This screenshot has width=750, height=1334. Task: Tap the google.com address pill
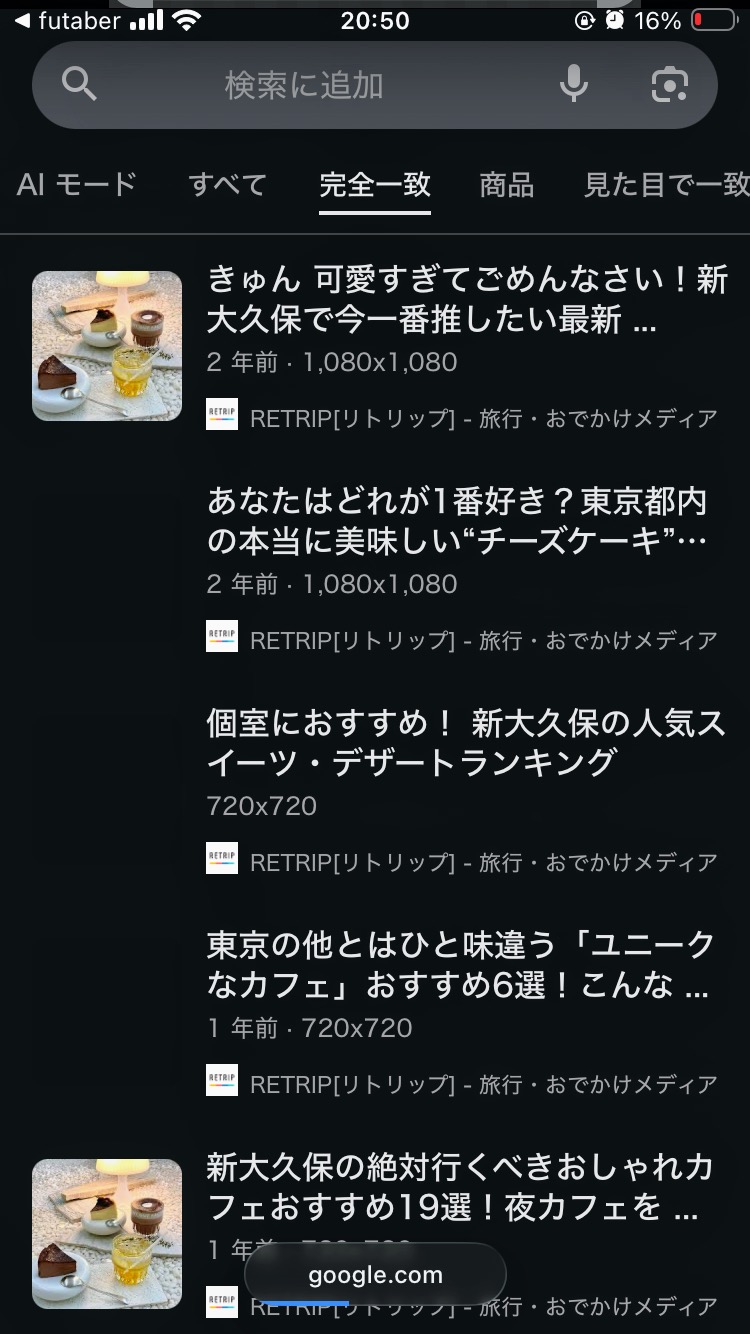(x=375, y=1275)
